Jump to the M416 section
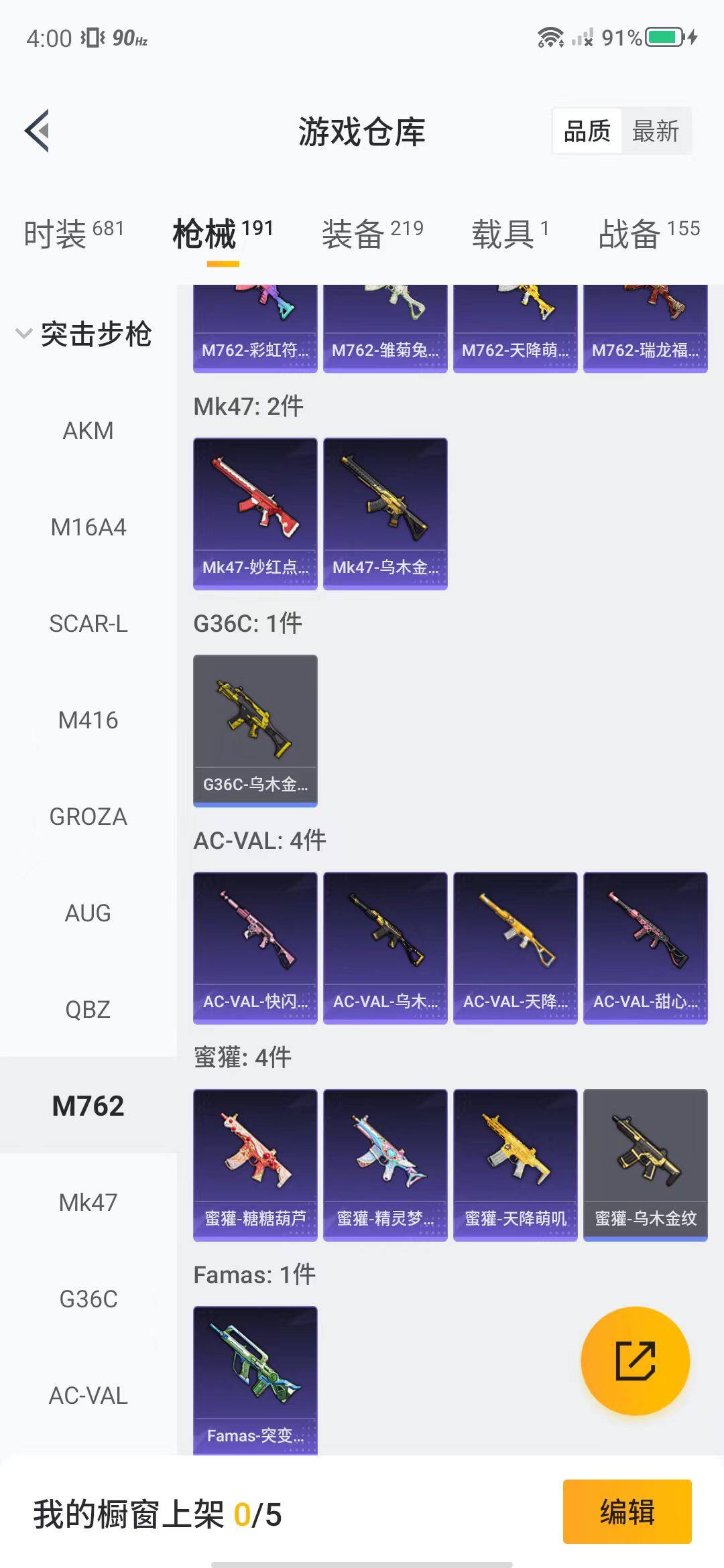 (x=88, y=720)
